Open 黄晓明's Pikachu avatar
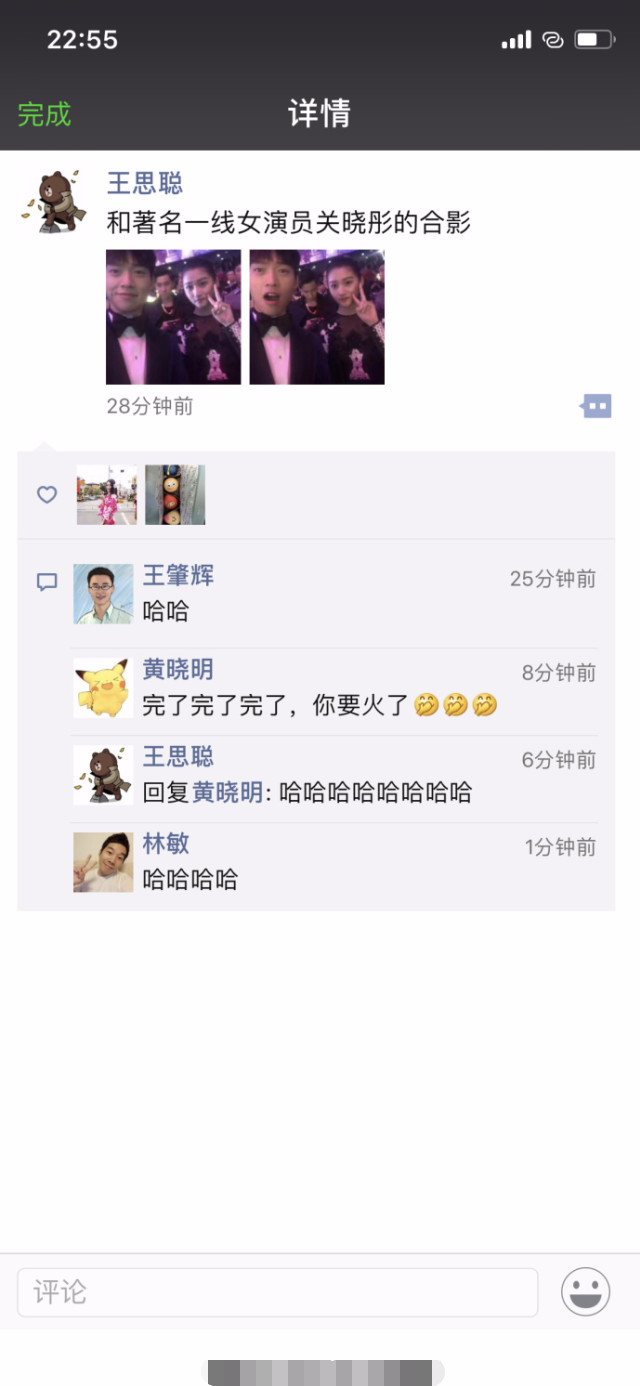The width and height of the screenshot is (640, 1386). coord(103,688)
